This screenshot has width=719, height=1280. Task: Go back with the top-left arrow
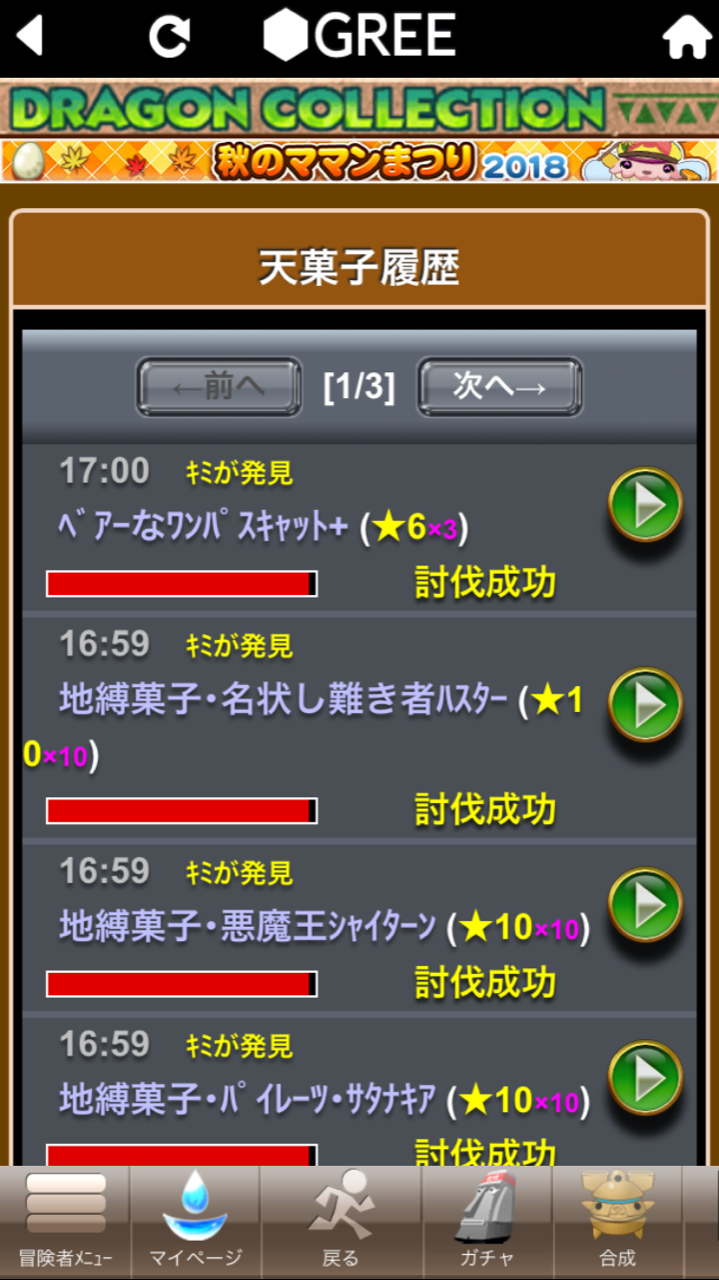30,36
